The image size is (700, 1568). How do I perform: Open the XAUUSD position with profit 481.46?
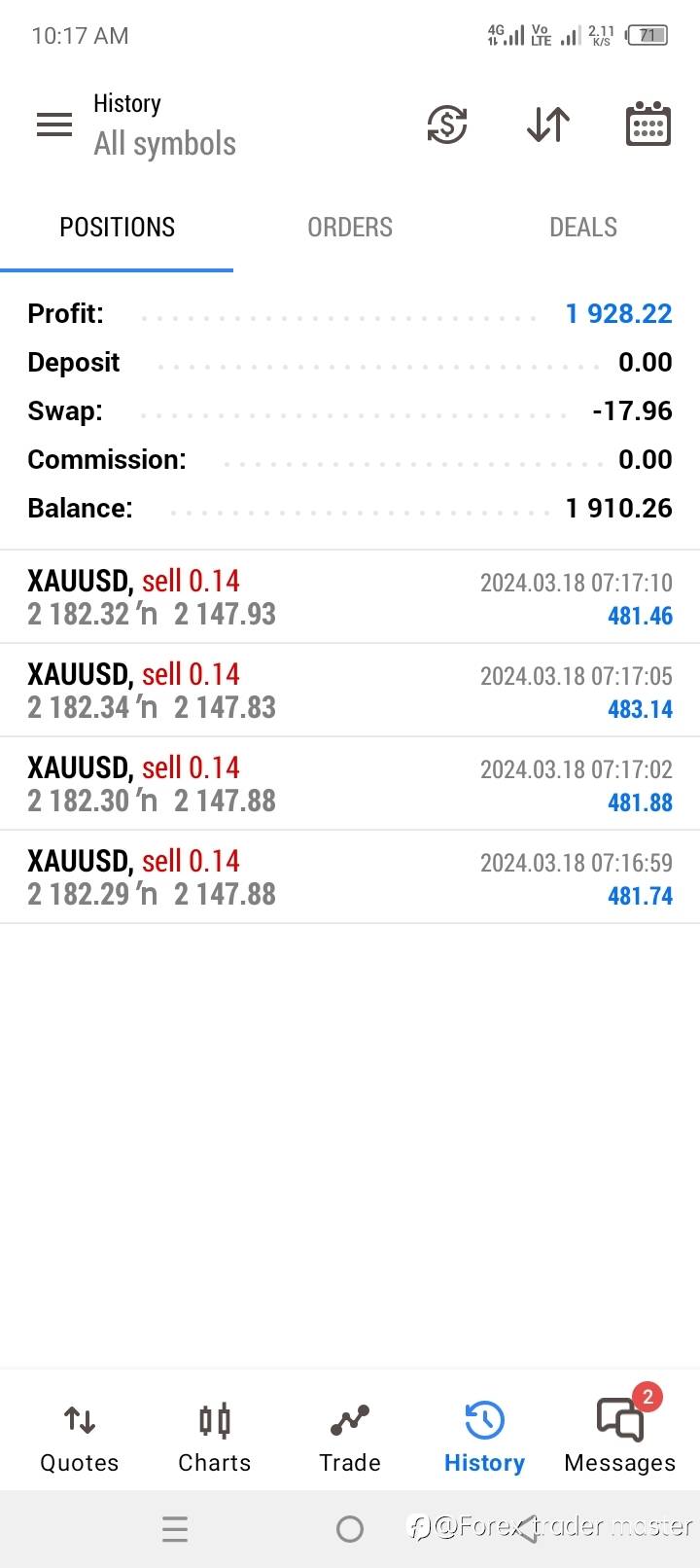pos(350,597)
